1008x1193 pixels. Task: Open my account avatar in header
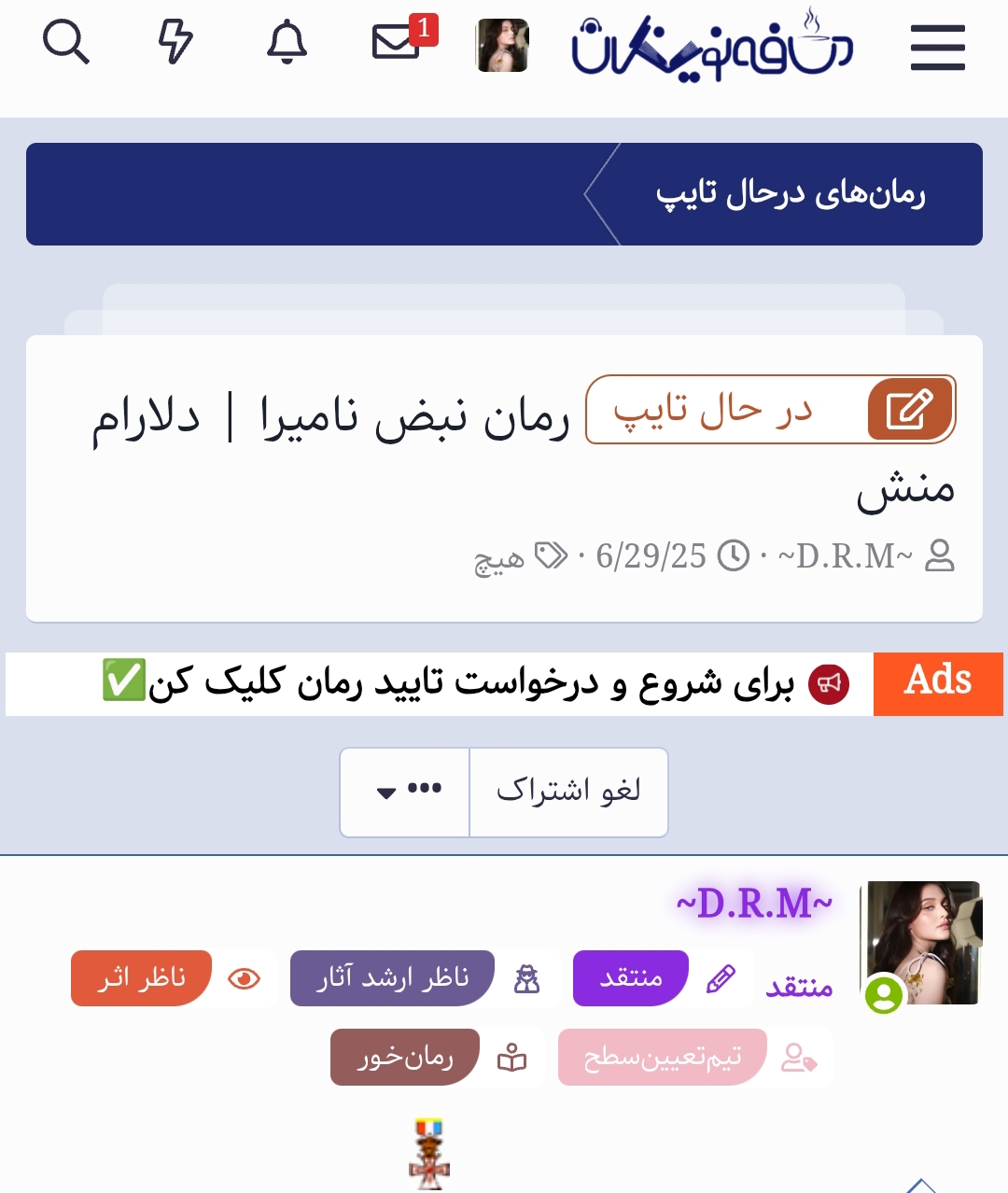[x=502, y=45]
